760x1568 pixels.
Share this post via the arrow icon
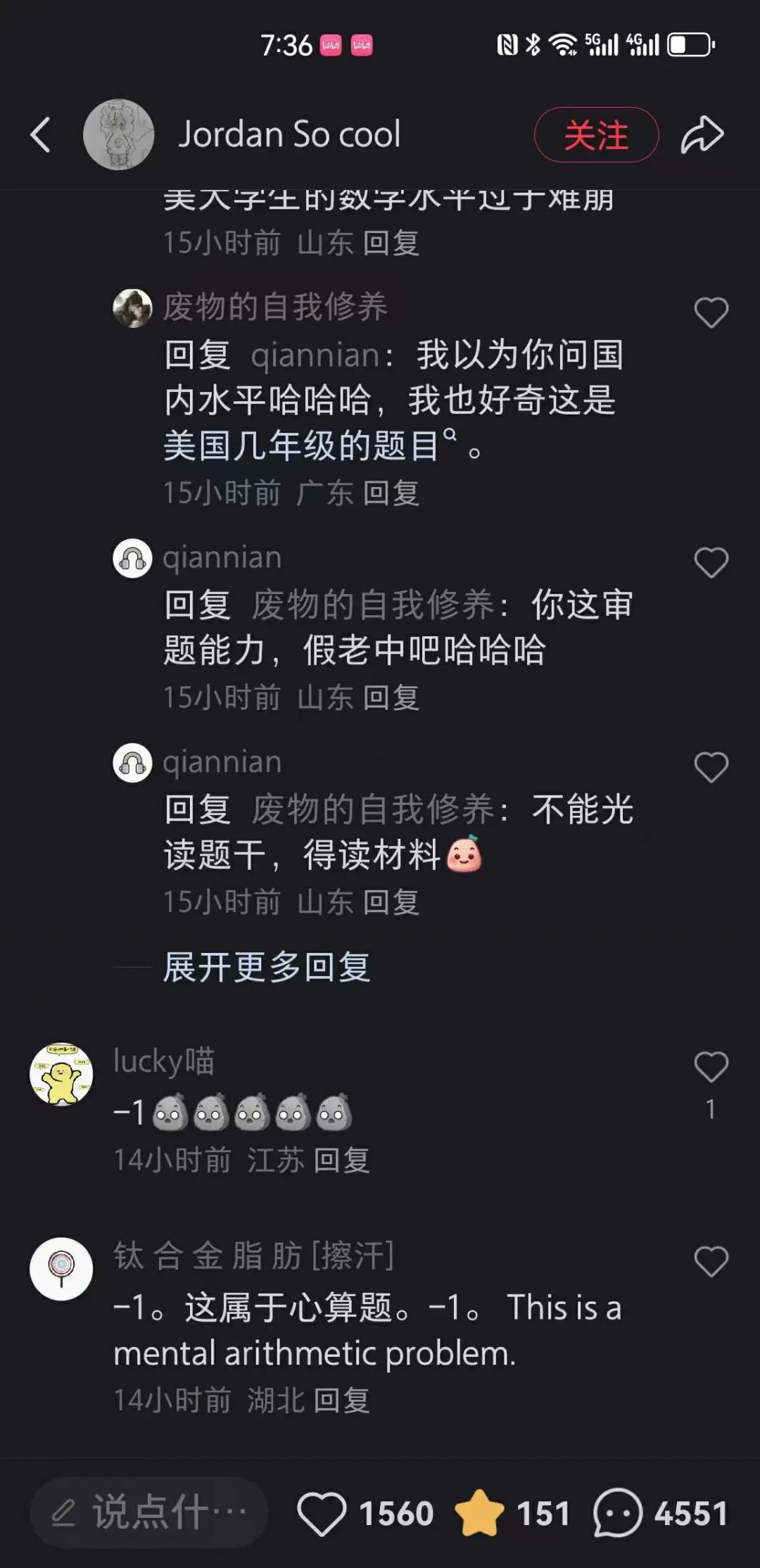point(702,134)
